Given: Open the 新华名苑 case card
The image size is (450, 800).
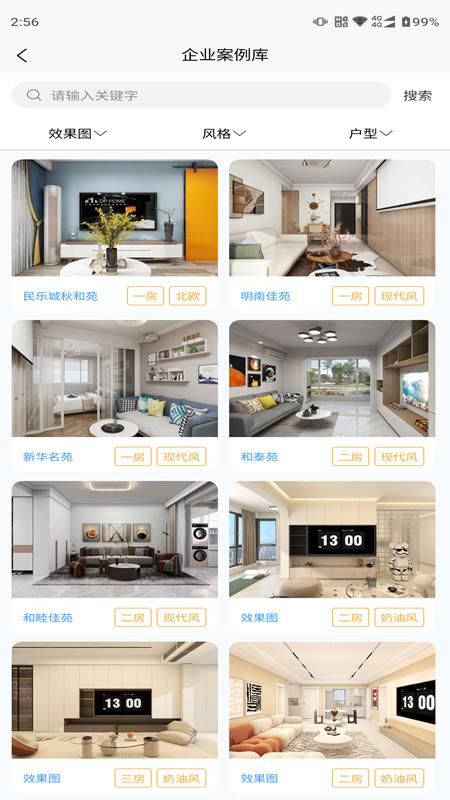Looking at the screenshot, I should (115, 395).
